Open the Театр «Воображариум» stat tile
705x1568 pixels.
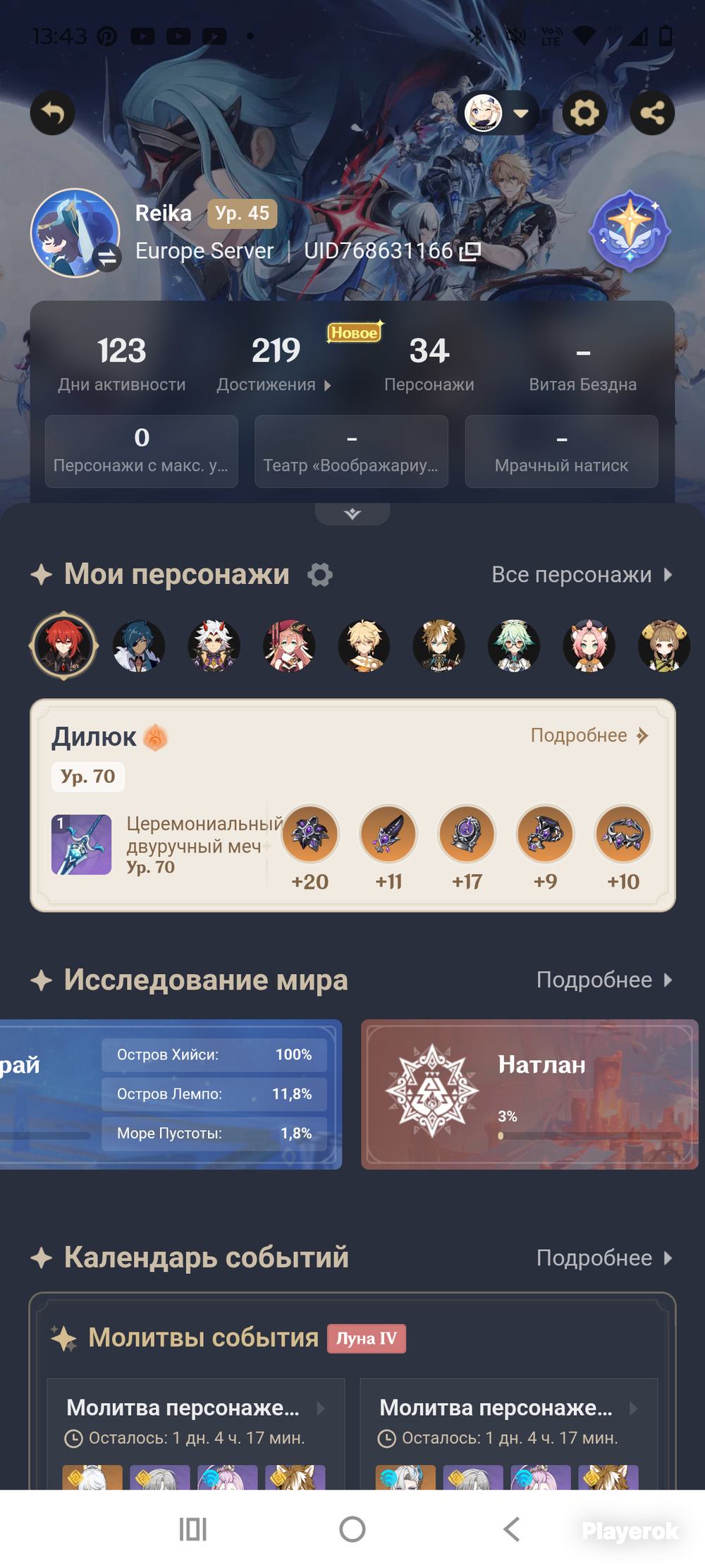pos(351,451)
